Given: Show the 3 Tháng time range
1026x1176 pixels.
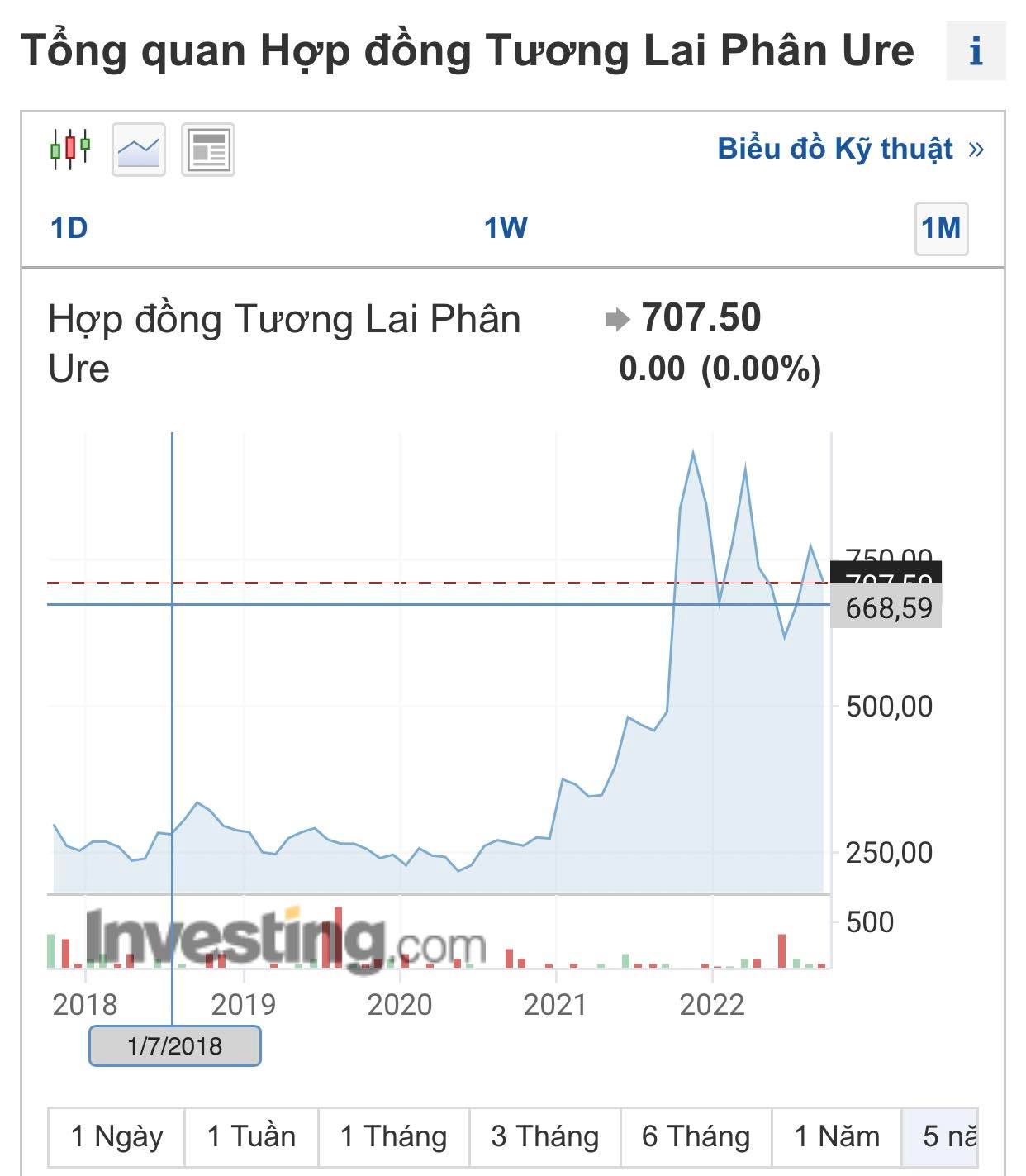Looking at the screenshot, I should click(545, 1136).
